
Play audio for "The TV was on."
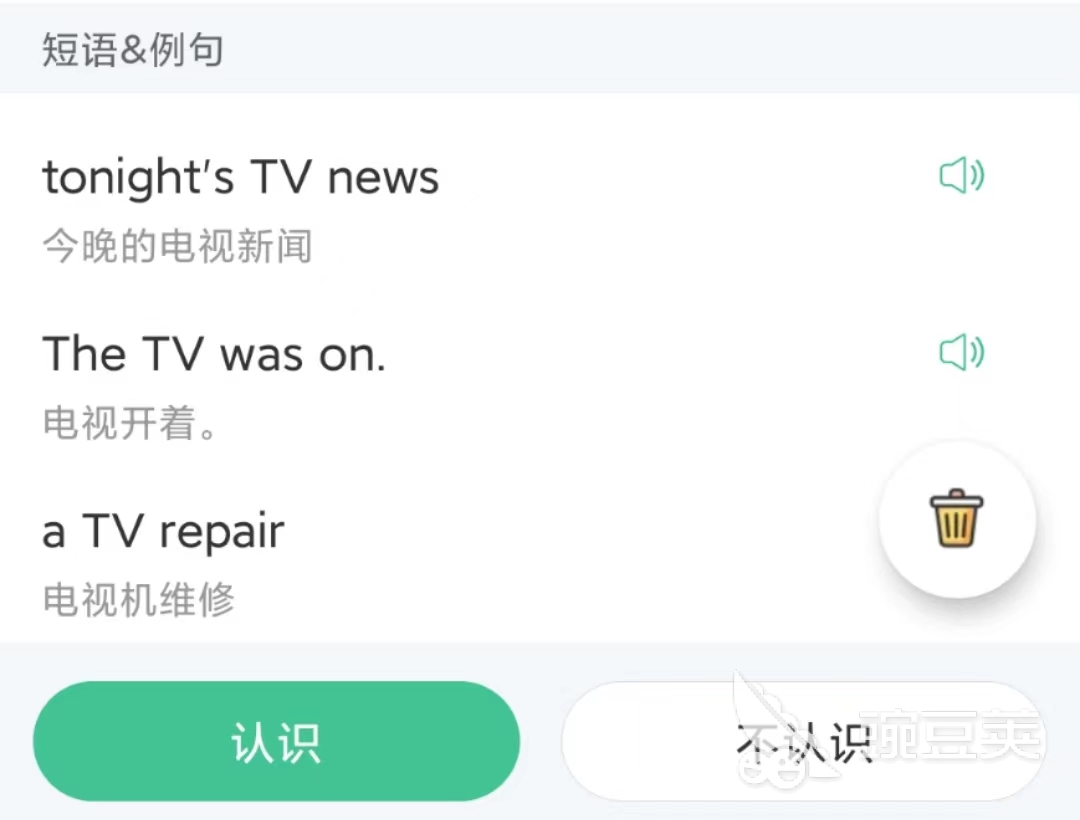click(x=961, y=353)
